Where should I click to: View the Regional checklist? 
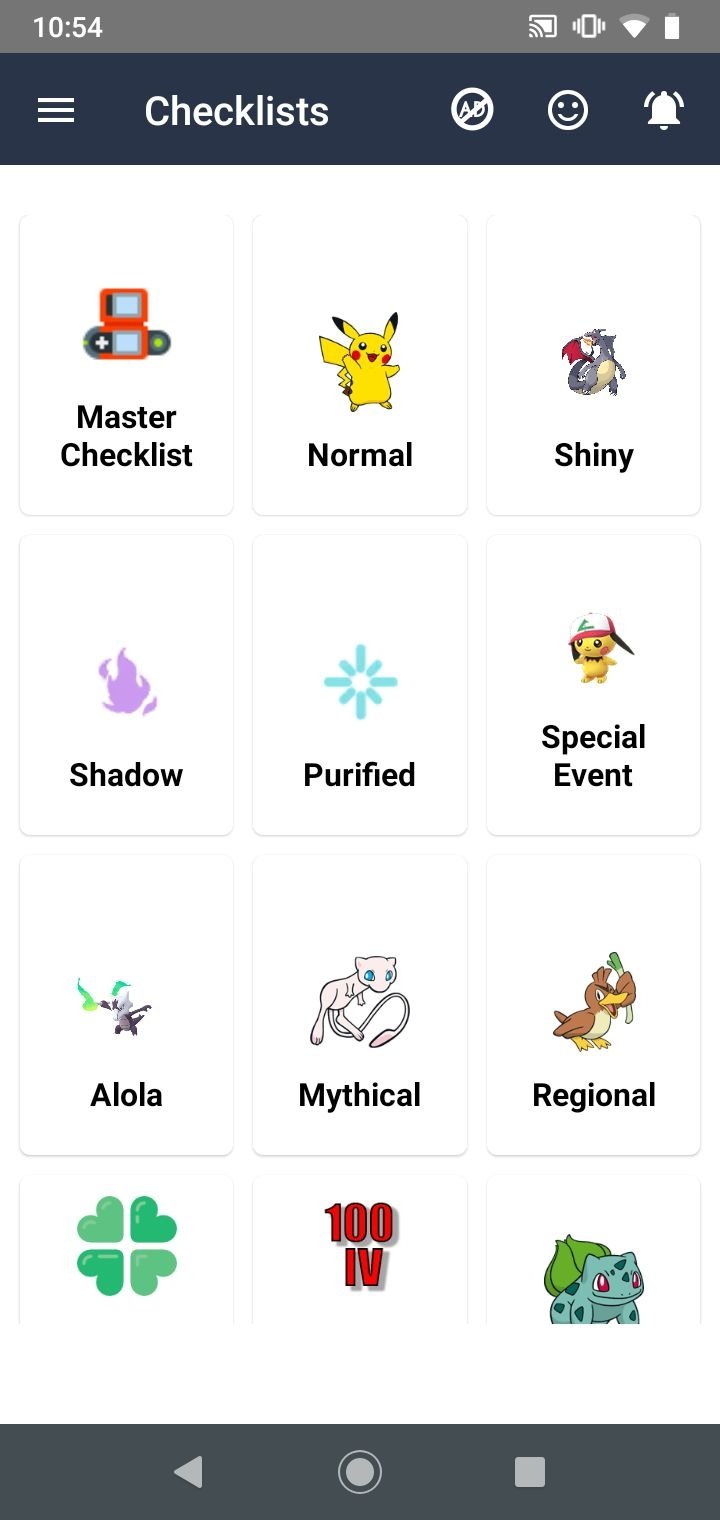pos(593,1005)
